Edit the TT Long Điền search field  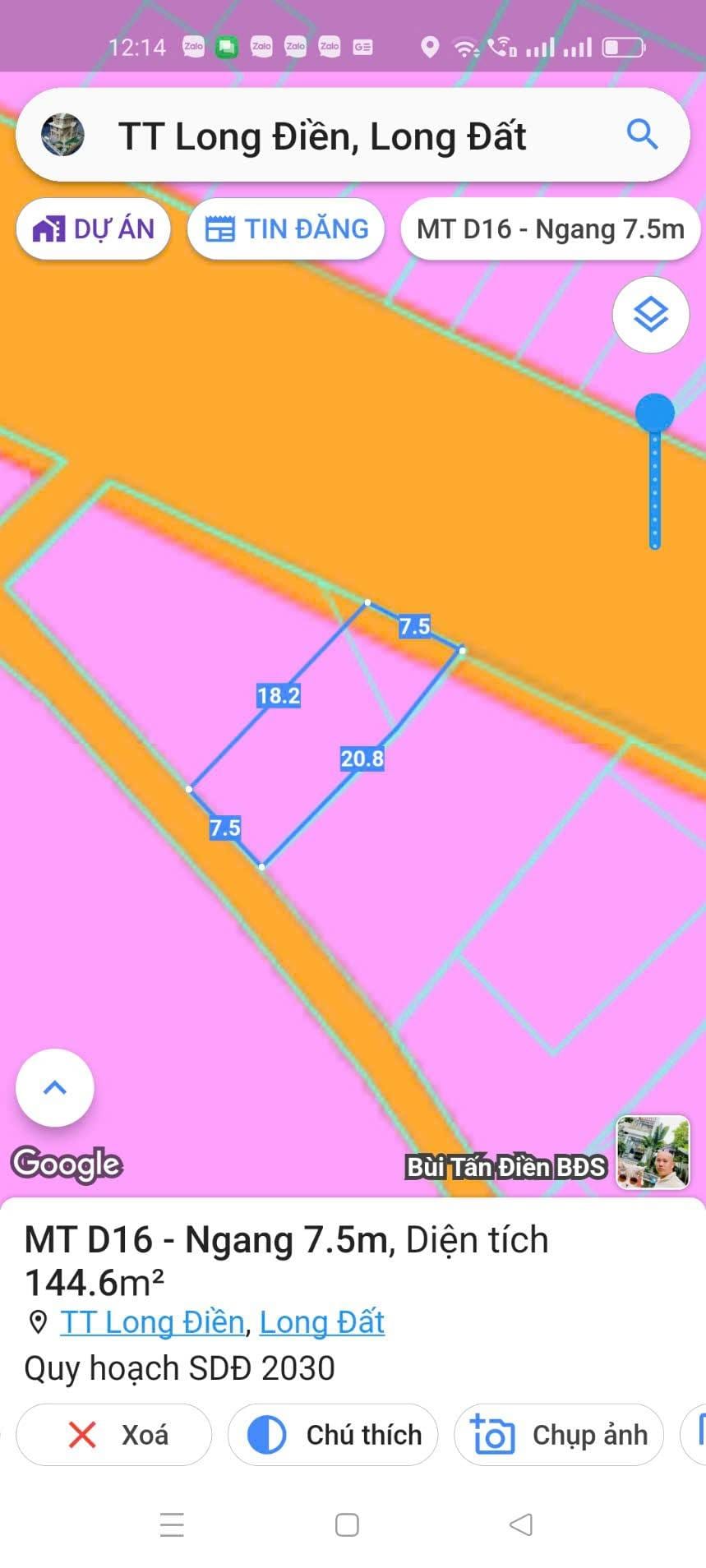[353, 135]
